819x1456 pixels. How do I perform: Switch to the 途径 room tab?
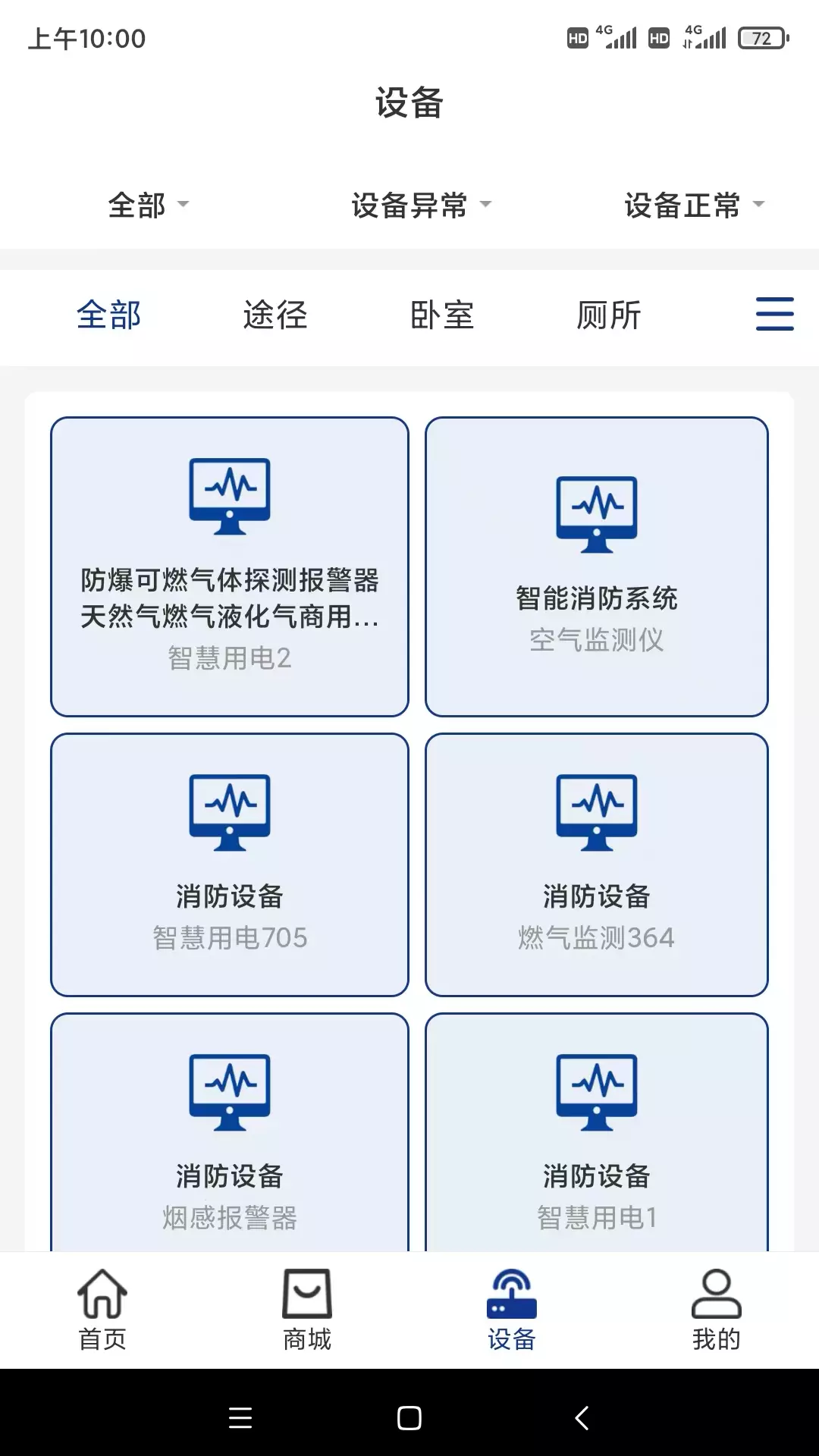point(275,315)
